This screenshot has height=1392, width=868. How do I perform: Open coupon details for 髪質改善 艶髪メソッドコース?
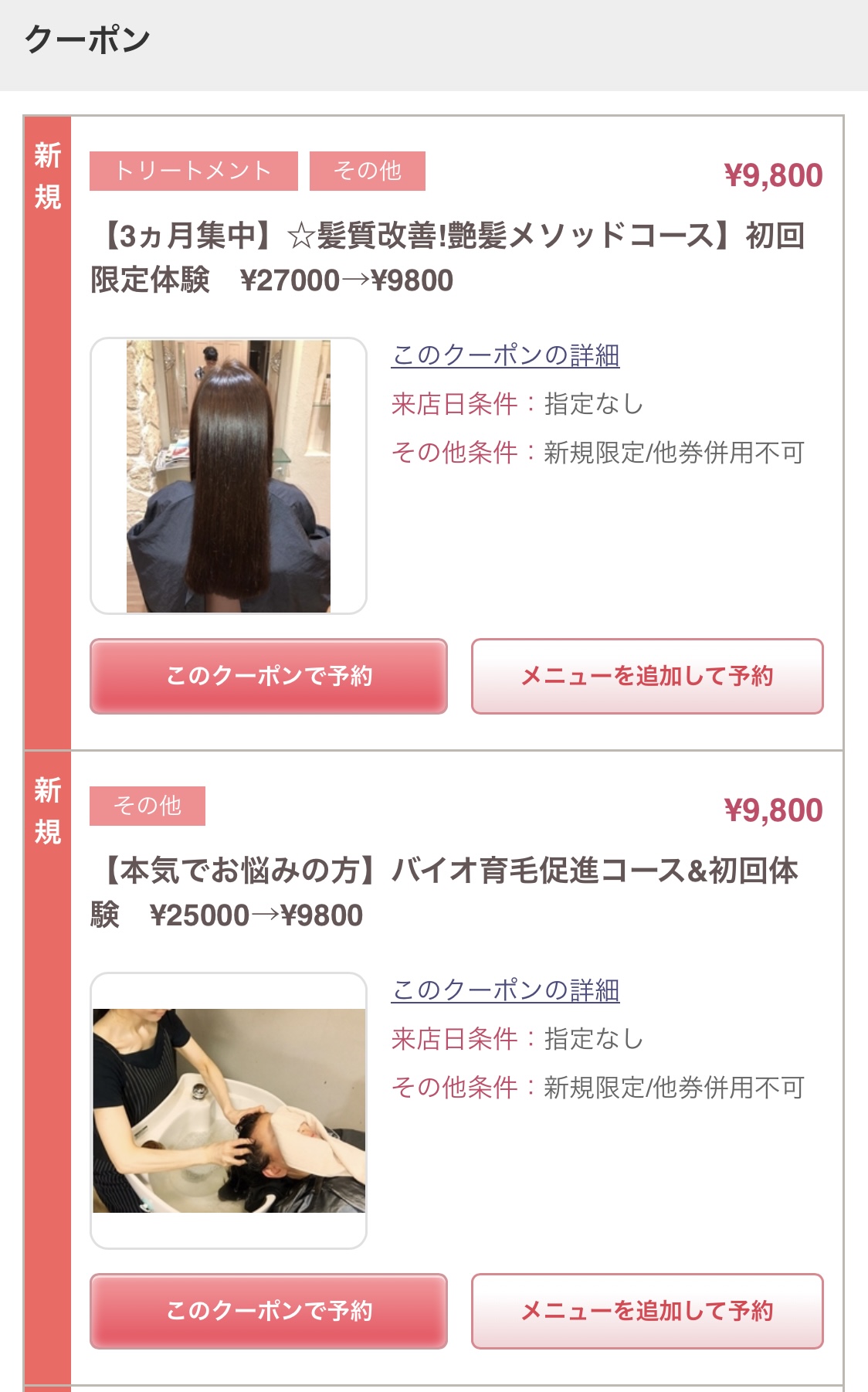[x=505, y=355]
